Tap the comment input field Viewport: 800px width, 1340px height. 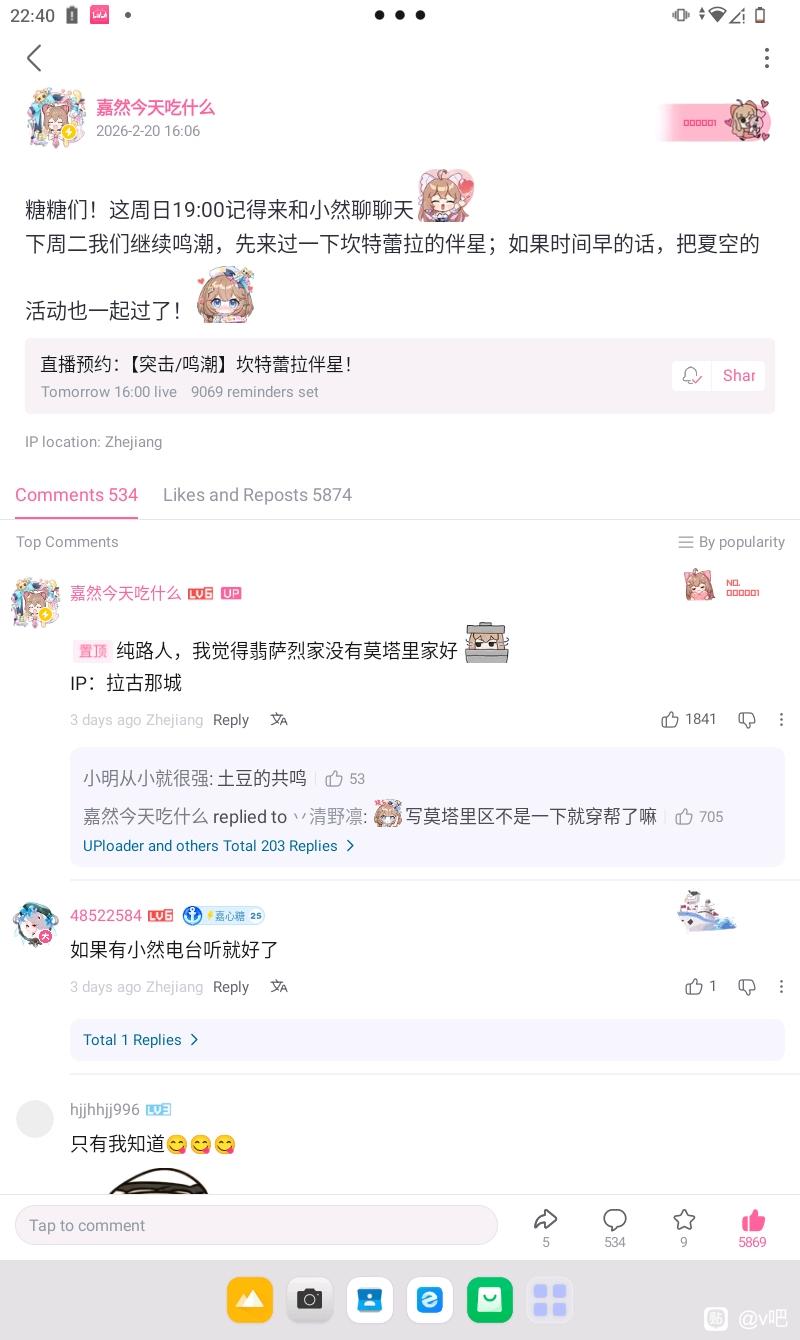[x=256, y=1225]
